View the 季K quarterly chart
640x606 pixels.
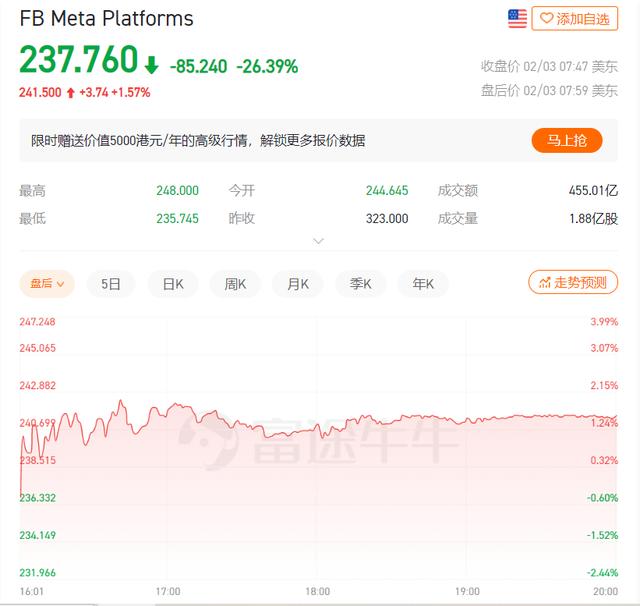point(360,284)
